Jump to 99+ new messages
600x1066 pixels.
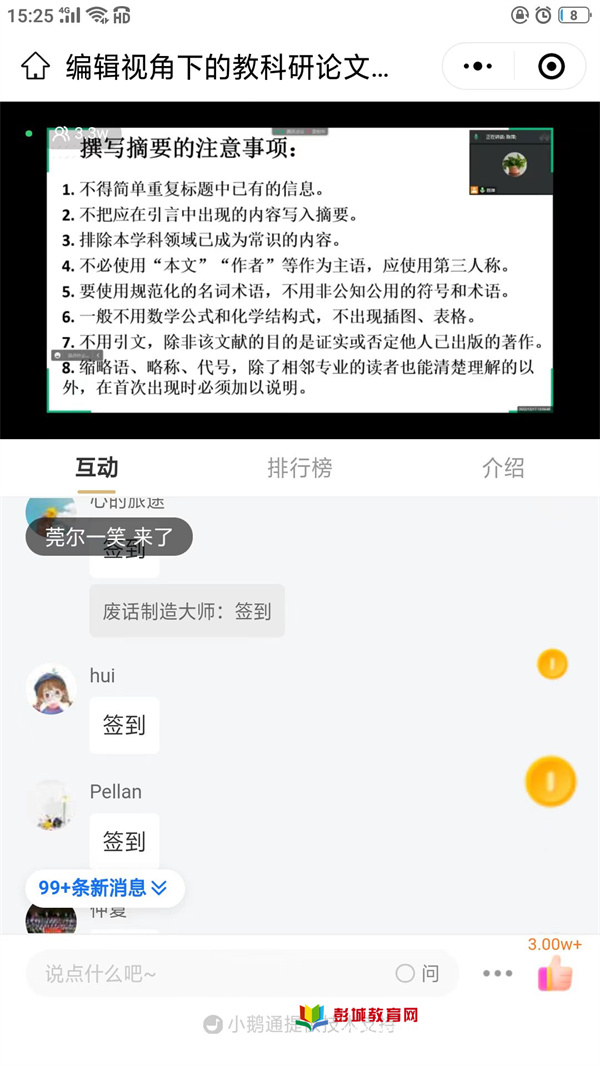(x=104, y=887)
